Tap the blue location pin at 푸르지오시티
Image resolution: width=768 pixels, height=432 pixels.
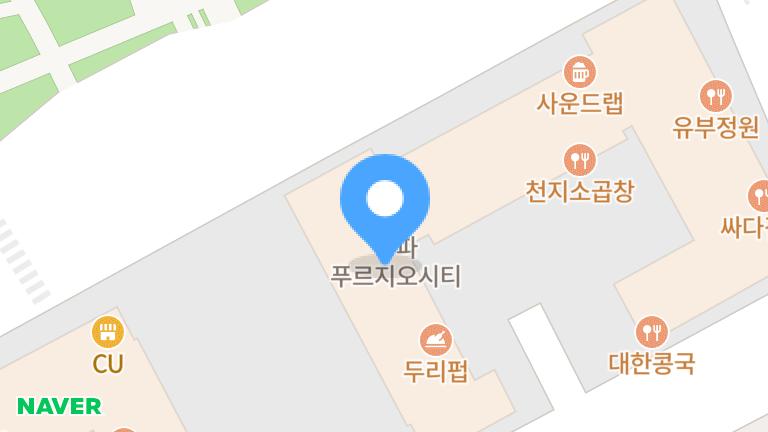point(385,200)
